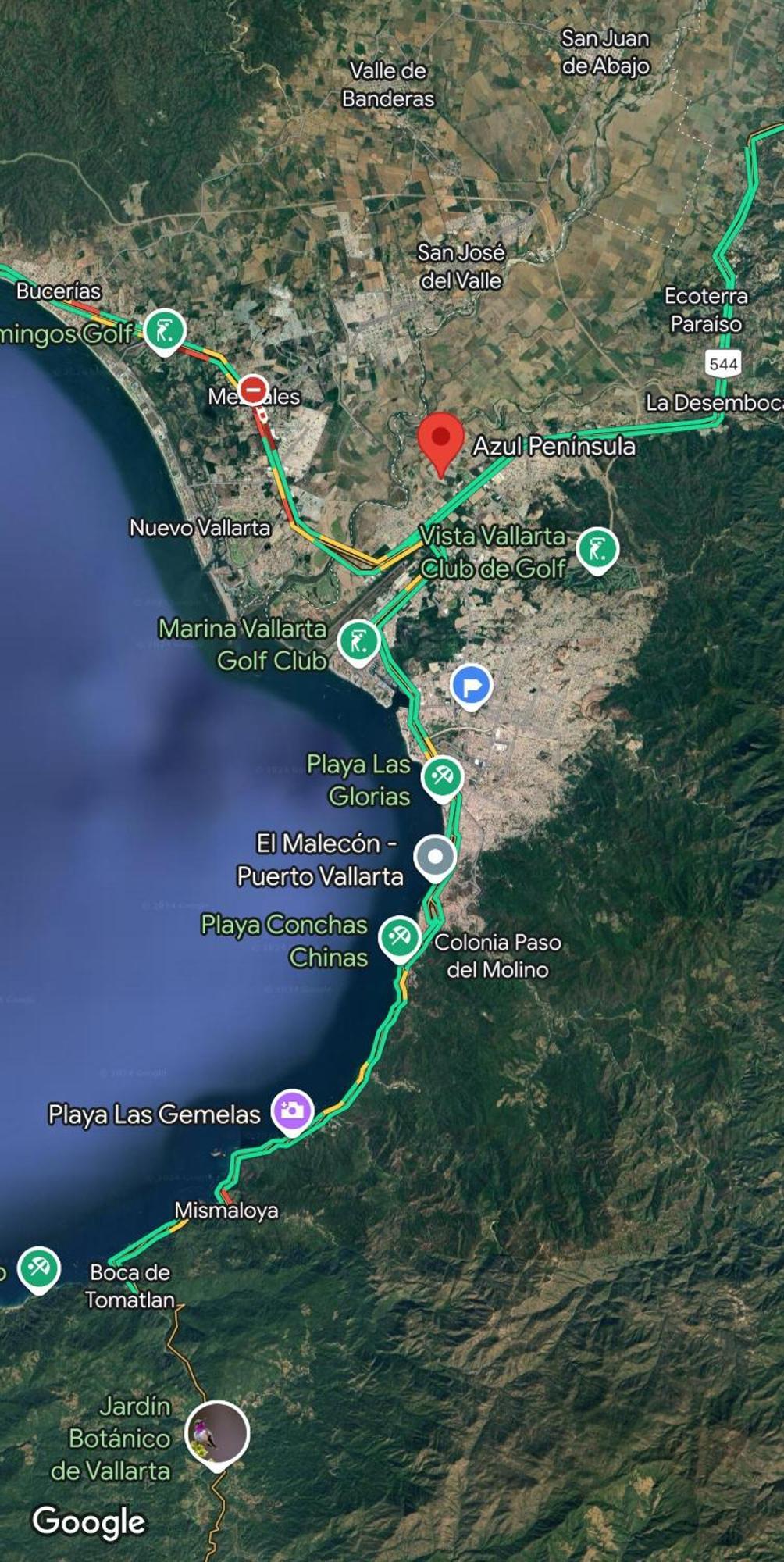Screen dimensions: 784x1562
Task: Select the Marina Vallarta Golf Club marker
Action: pyautogui.click(x=358, y=641)
